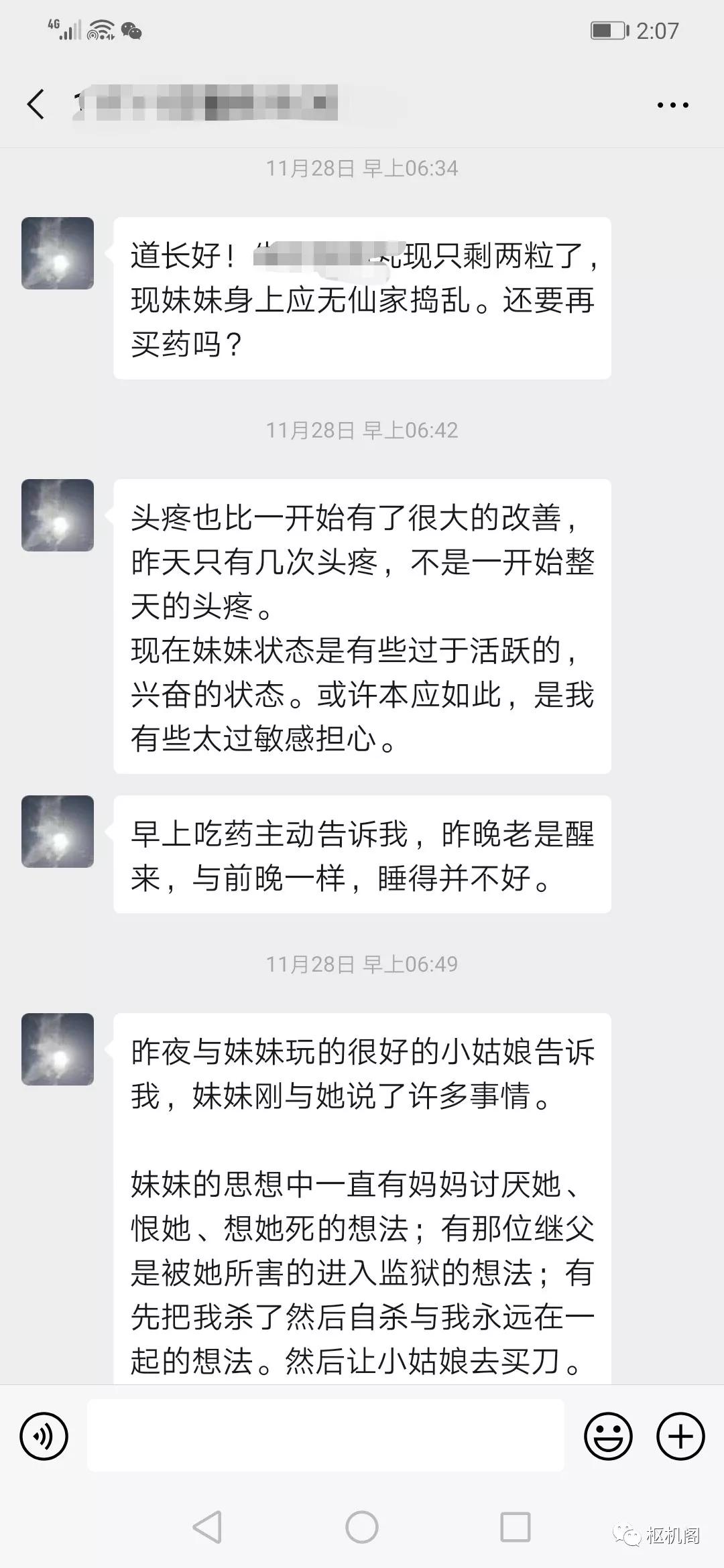Open the emoji picker
This screenshot has width=724, height=1568.
(608, 1436)
